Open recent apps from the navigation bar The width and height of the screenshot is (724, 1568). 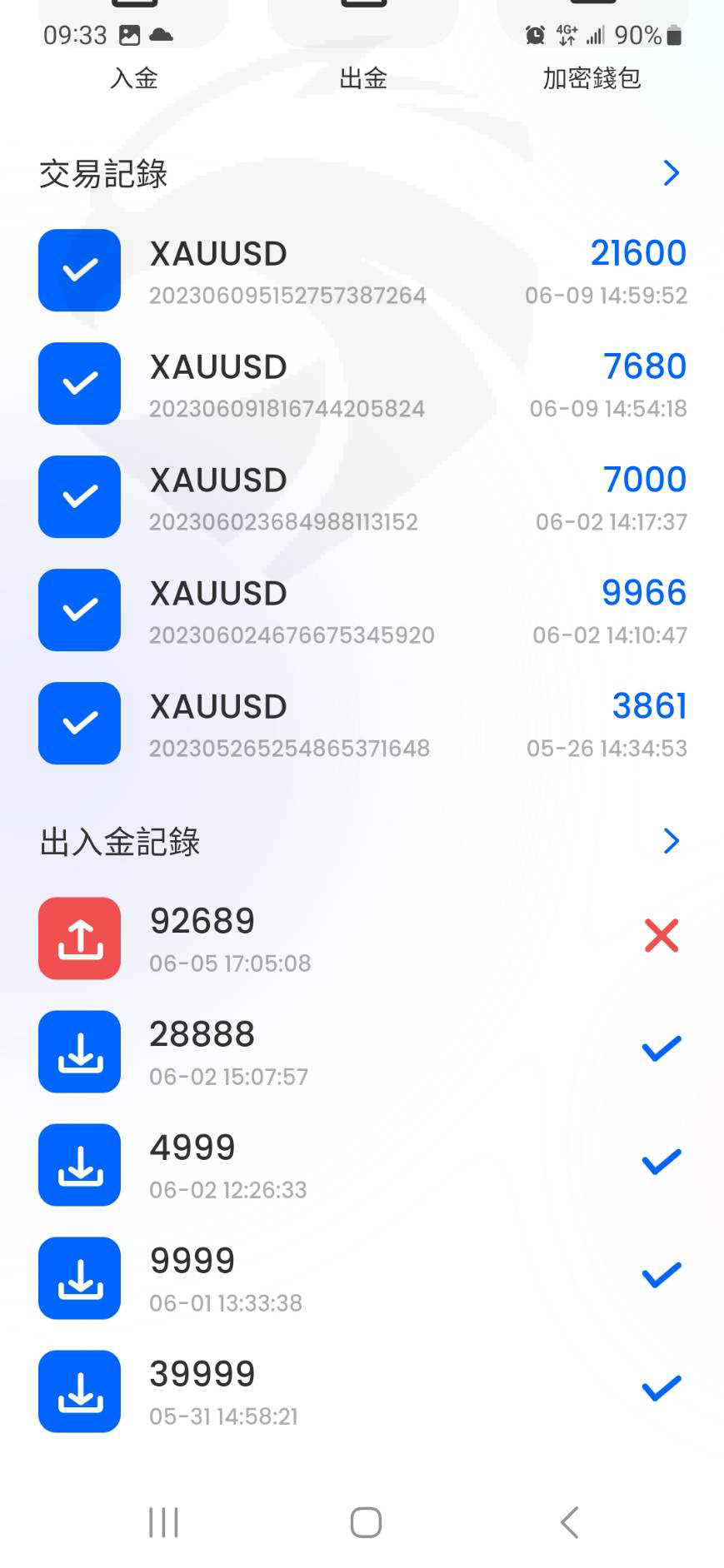[163, 1522]
